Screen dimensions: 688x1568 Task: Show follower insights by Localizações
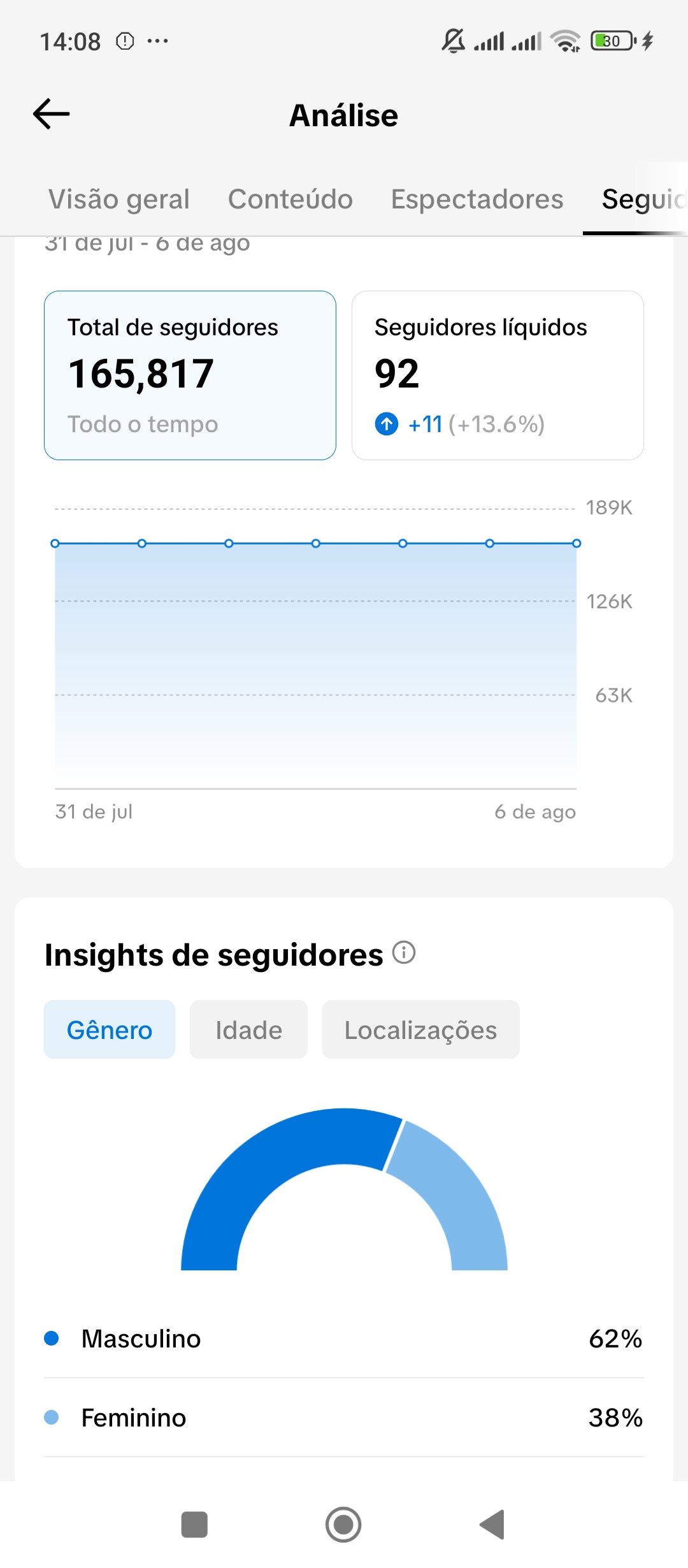(420, 1029)
